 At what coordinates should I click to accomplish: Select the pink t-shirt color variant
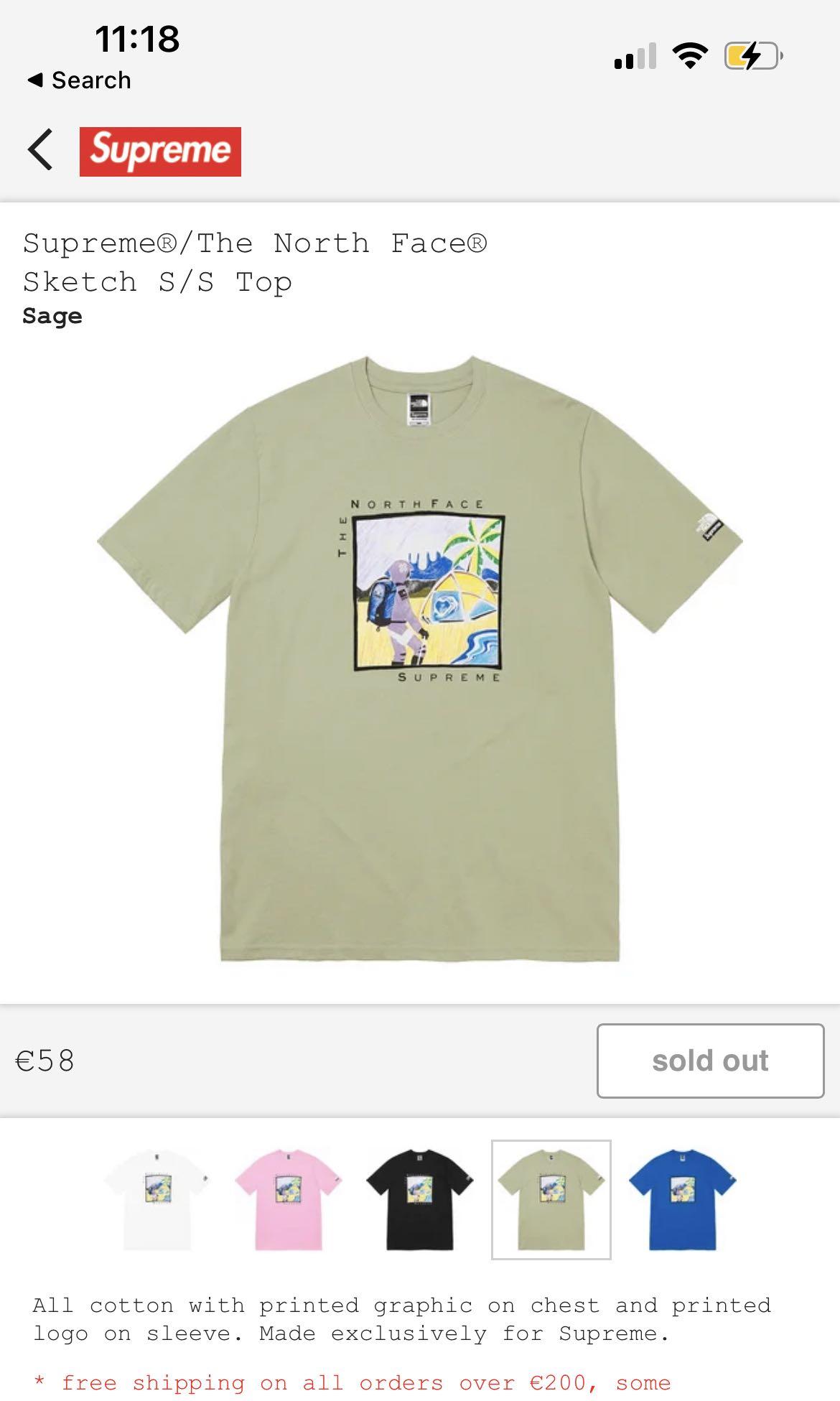[x=289, y=1199]
